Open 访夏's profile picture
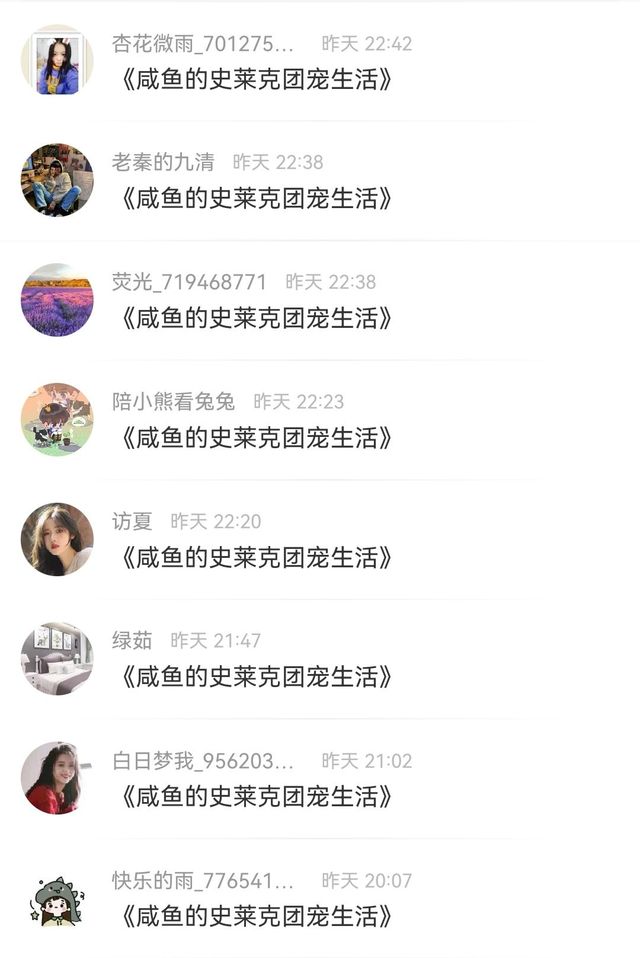Screen dimensions: 640x958 point(57,539)
